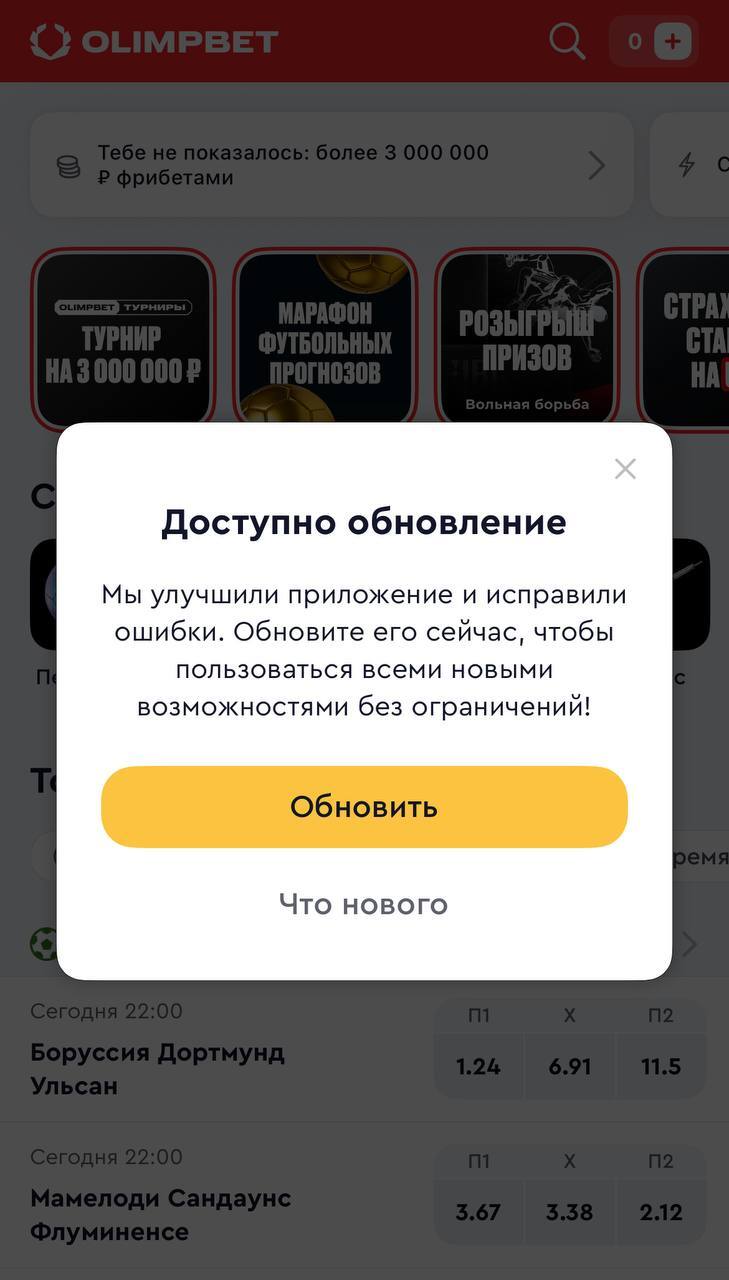Screen dimensions: 729x1280
Task: Open the Марафон футбольных прогнозов story
Action: click(x=325, y=339)
